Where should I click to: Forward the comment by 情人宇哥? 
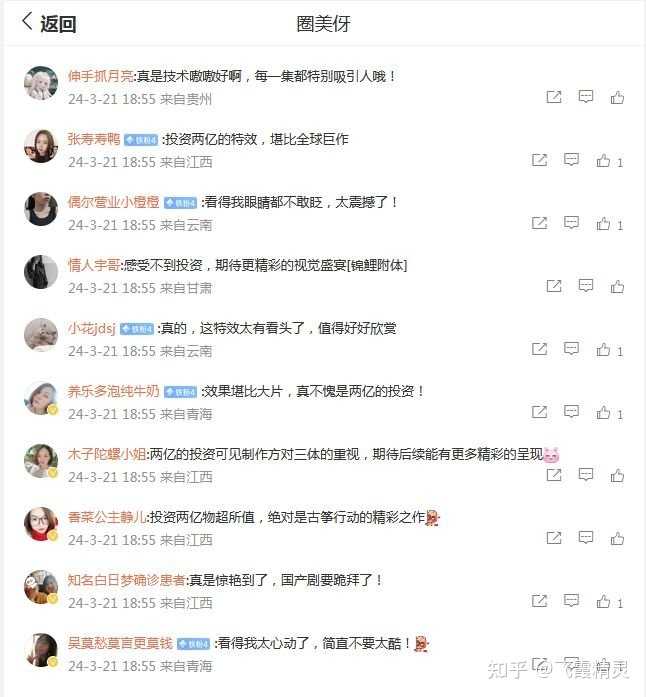[x=554, y=286]
